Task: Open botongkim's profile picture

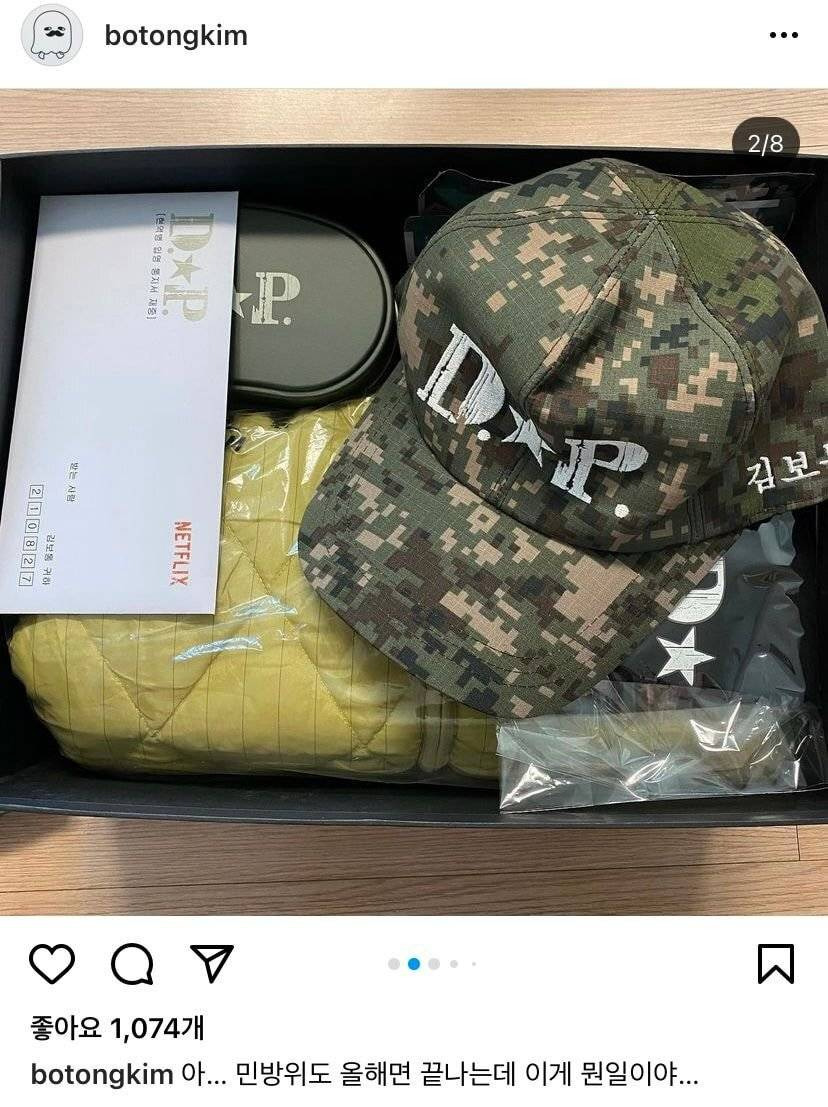Action: [x=52, y=36]
